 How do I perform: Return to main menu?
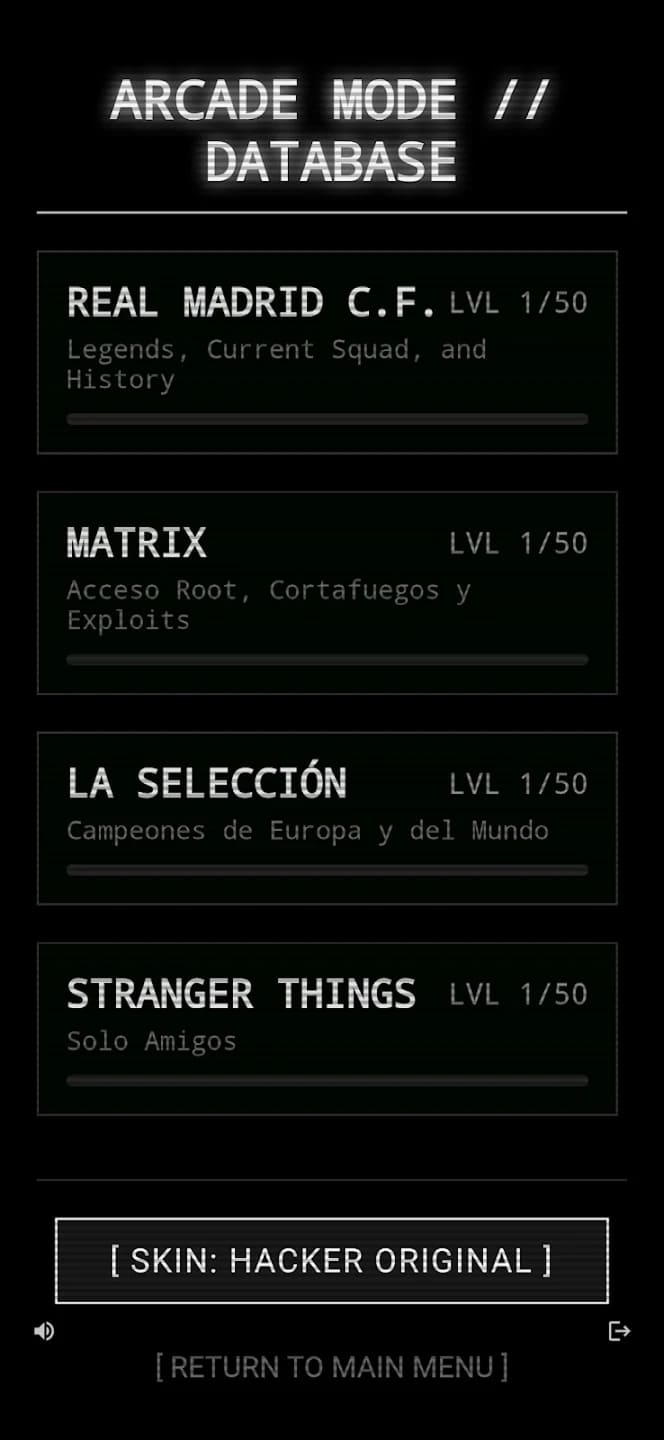[x=331, y=1366]
